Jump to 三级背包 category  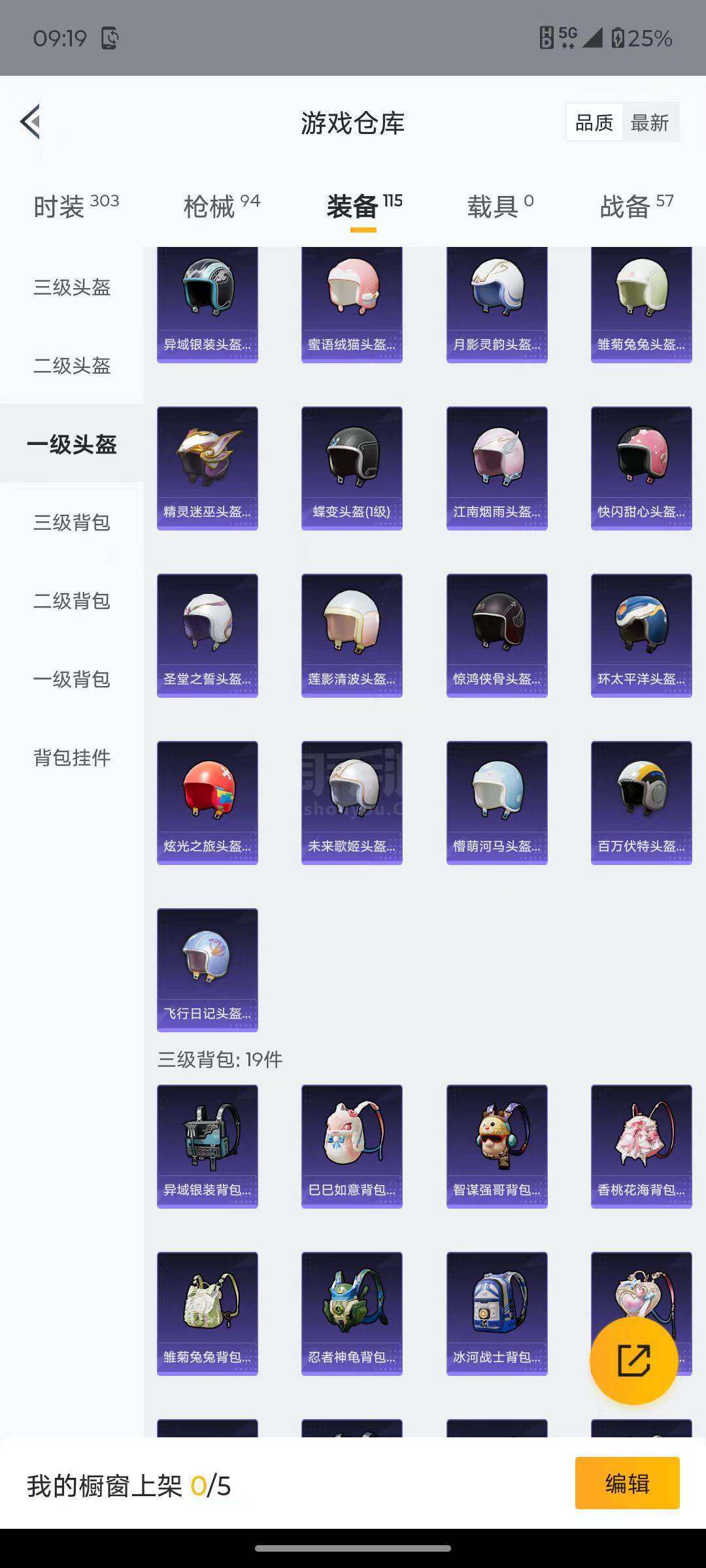pos(72,523)
